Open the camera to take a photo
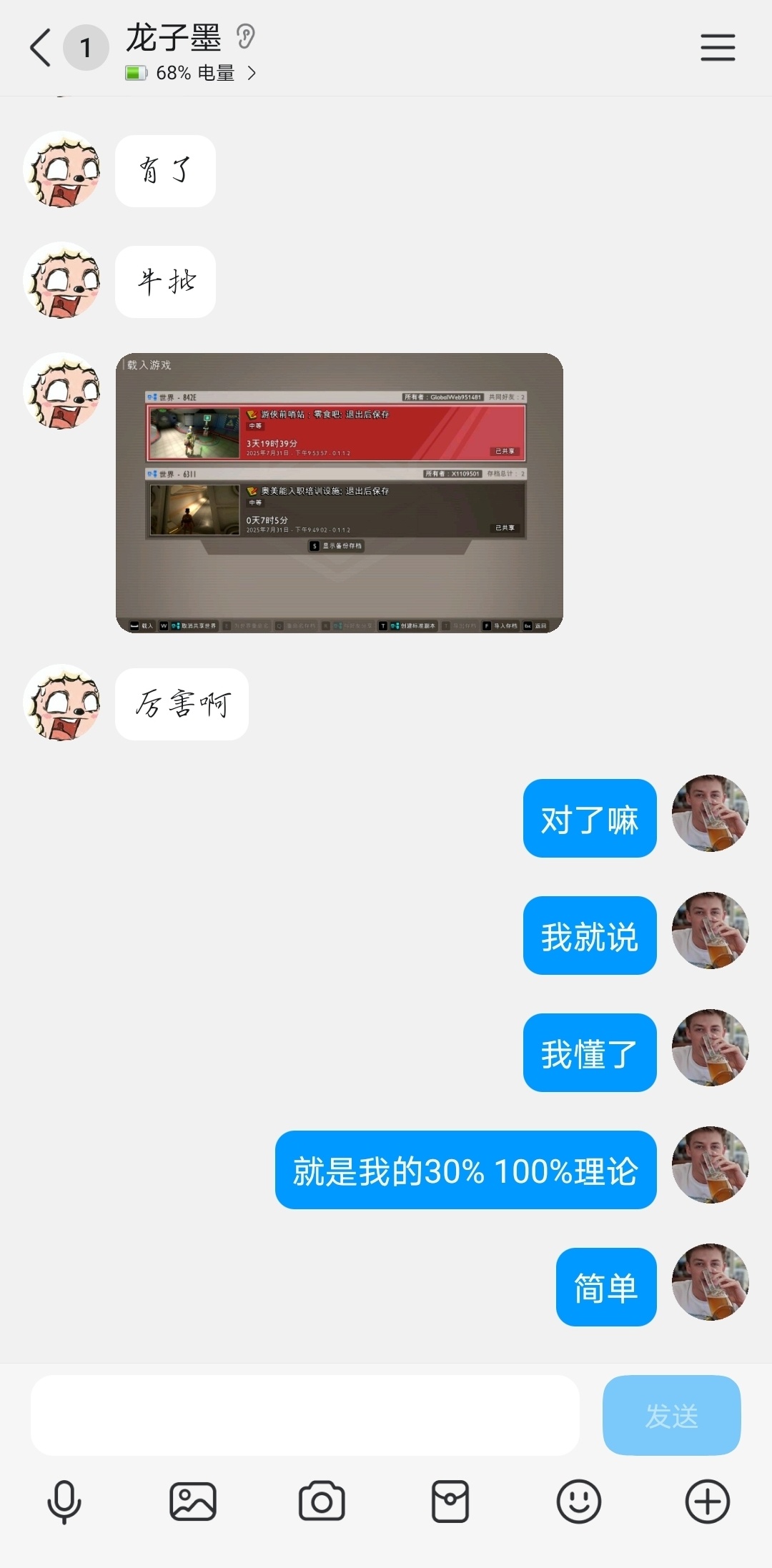Viewport: 772px width, 1568px height. [322, 1501]
